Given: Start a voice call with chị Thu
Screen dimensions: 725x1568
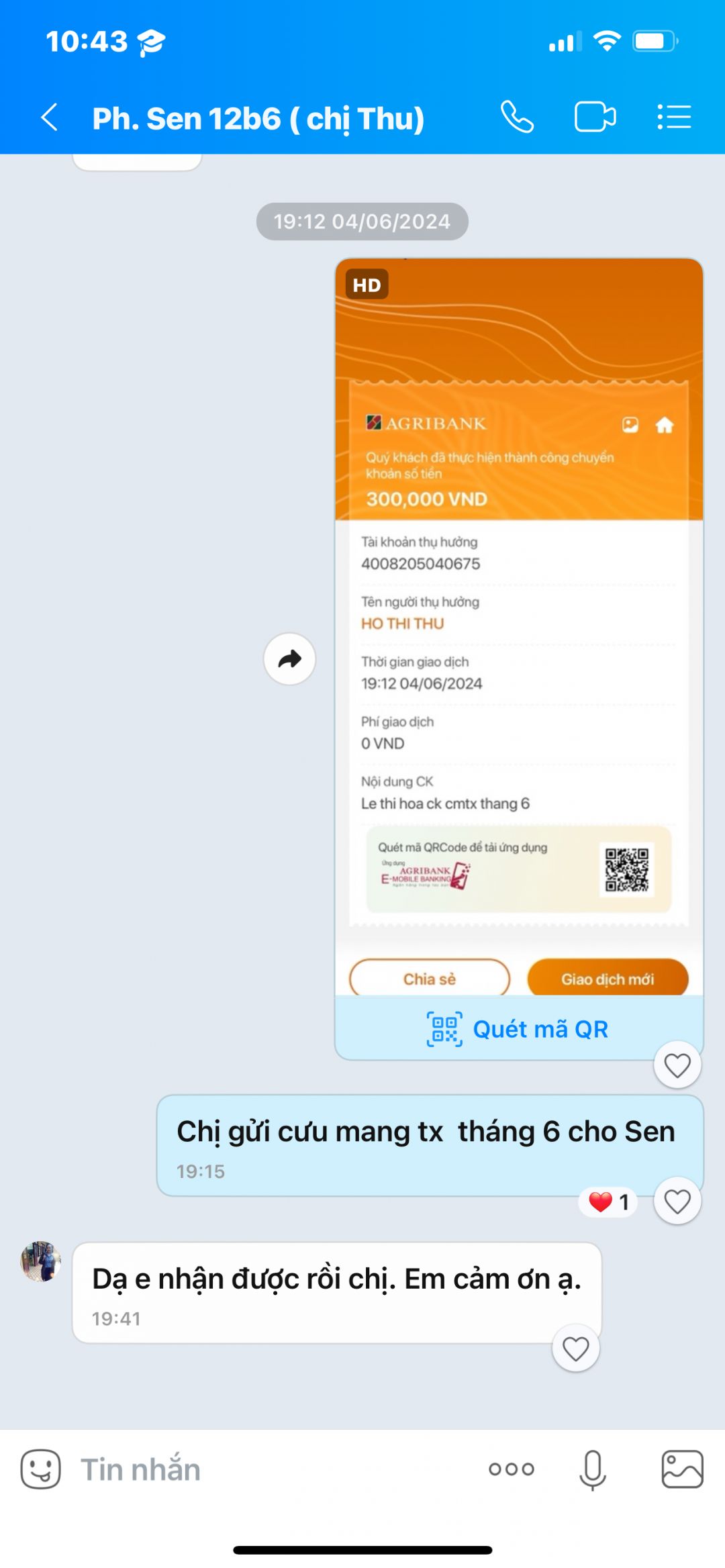Looking at the screenshot, I should (517, 117).
